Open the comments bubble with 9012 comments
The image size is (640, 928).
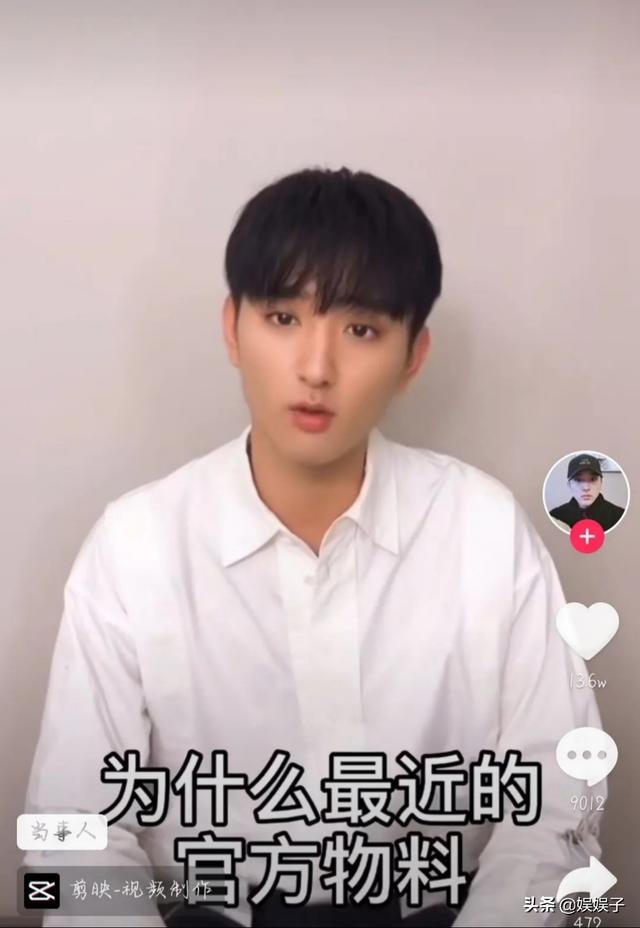tap(587, 756)
